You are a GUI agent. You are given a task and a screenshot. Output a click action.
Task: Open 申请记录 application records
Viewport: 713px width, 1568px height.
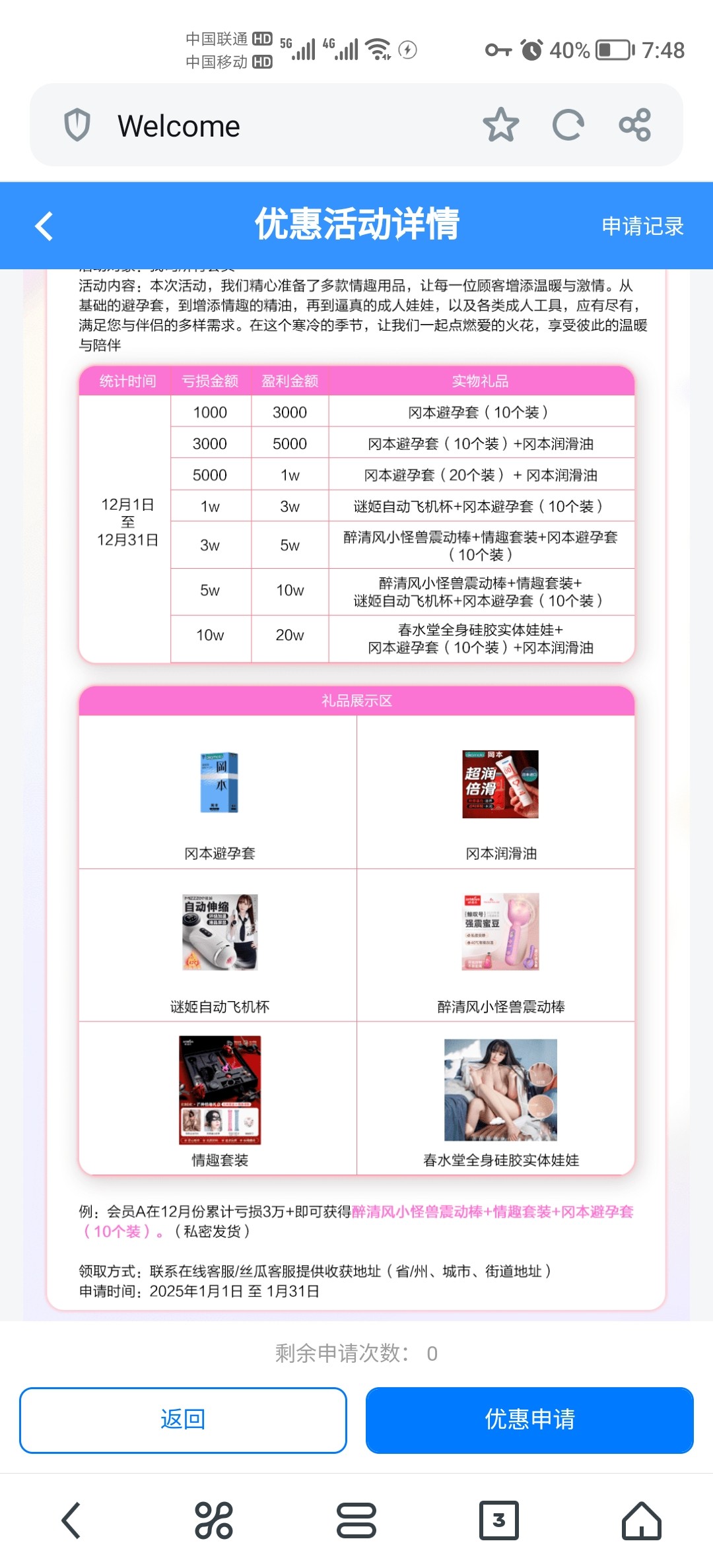click(x=642, y=226)
